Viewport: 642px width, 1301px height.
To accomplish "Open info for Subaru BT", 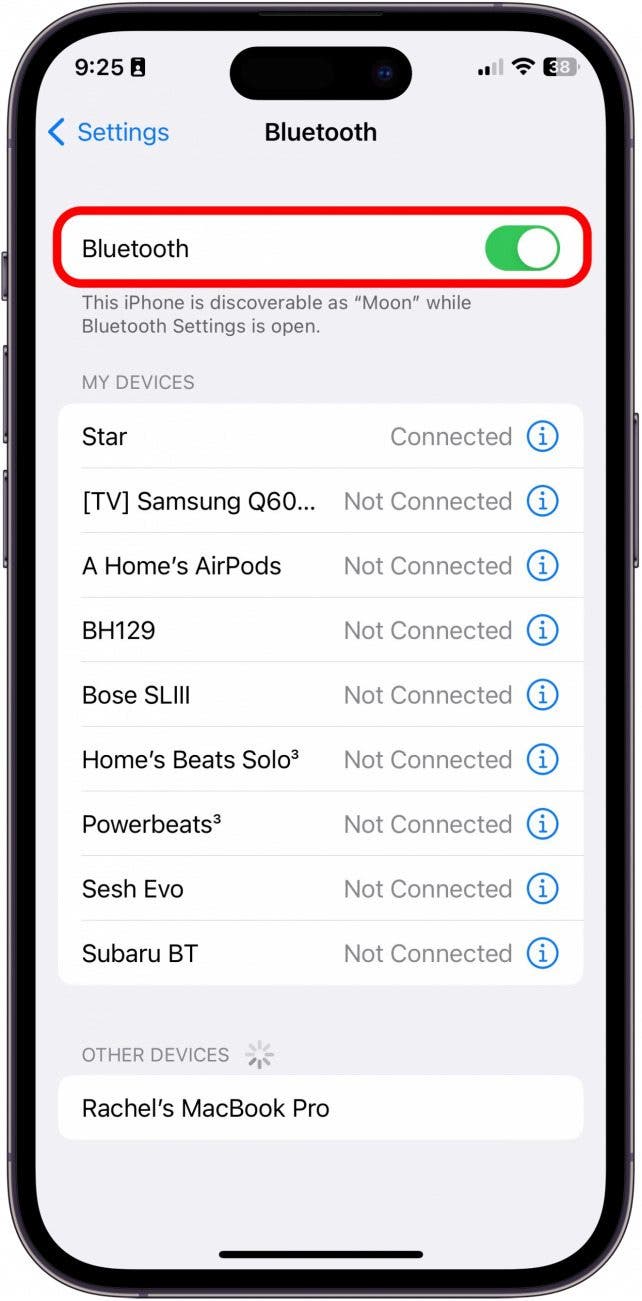I will 542,953.
